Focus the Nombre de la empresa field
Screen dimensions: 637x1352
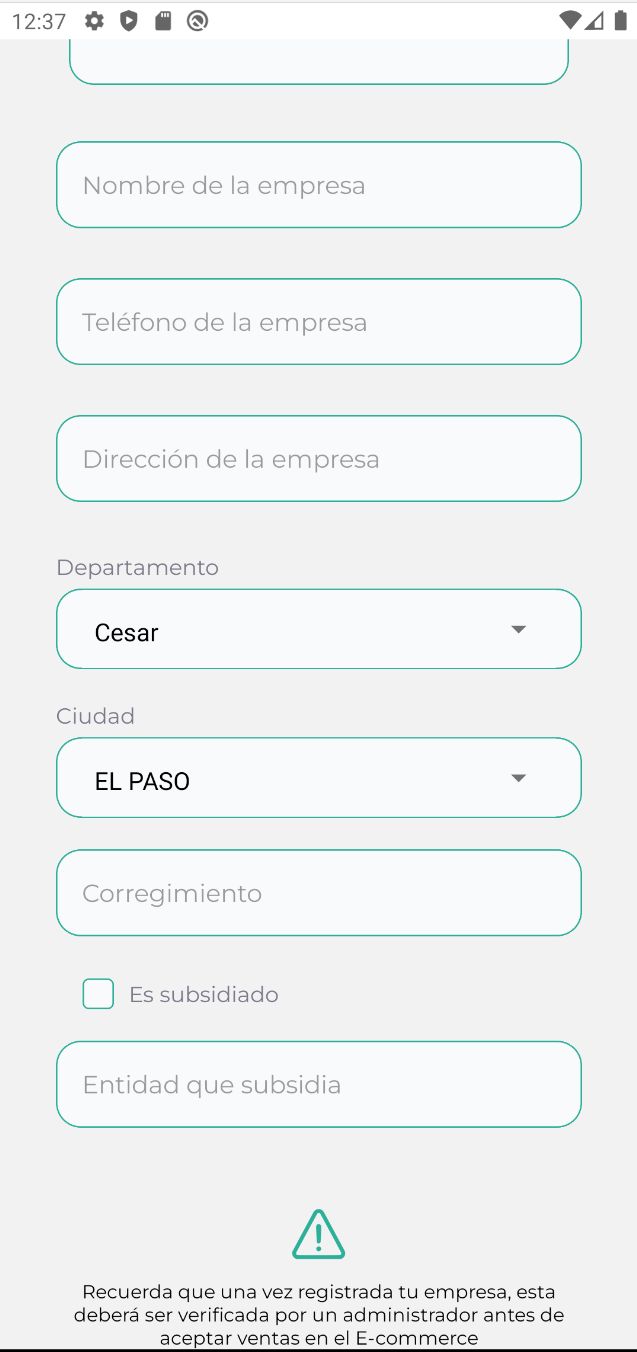pyautogui.click(x=318, y=185)
